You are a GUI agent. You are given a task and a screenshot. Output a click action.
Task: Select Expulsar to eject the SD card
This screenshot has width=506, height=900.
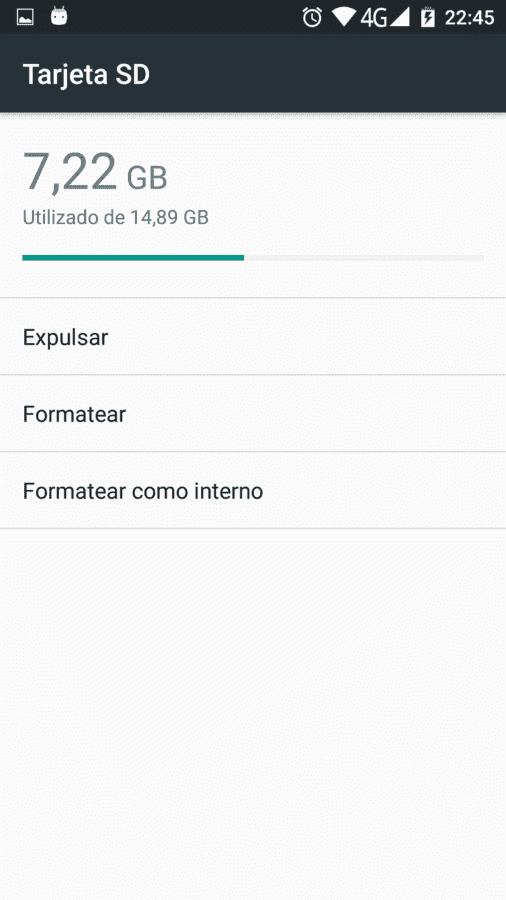[x=253, y=336]
